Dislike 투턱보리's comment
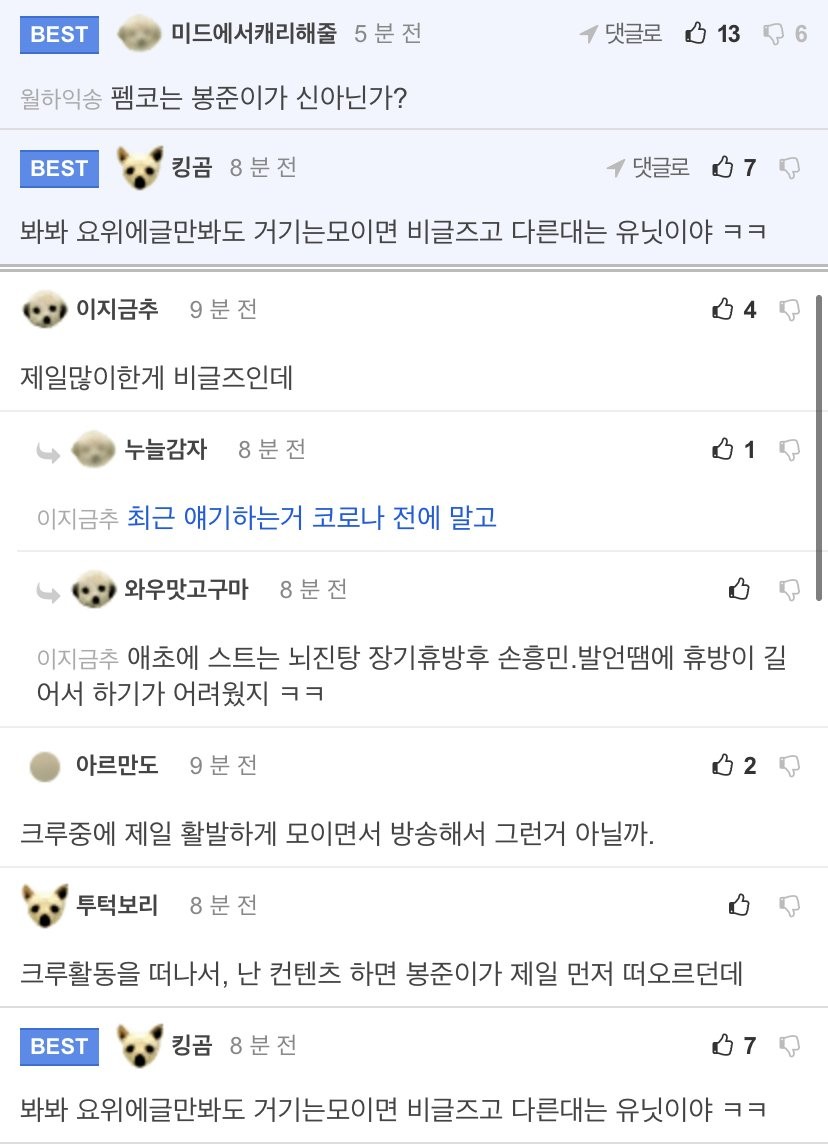 point(790,906)
